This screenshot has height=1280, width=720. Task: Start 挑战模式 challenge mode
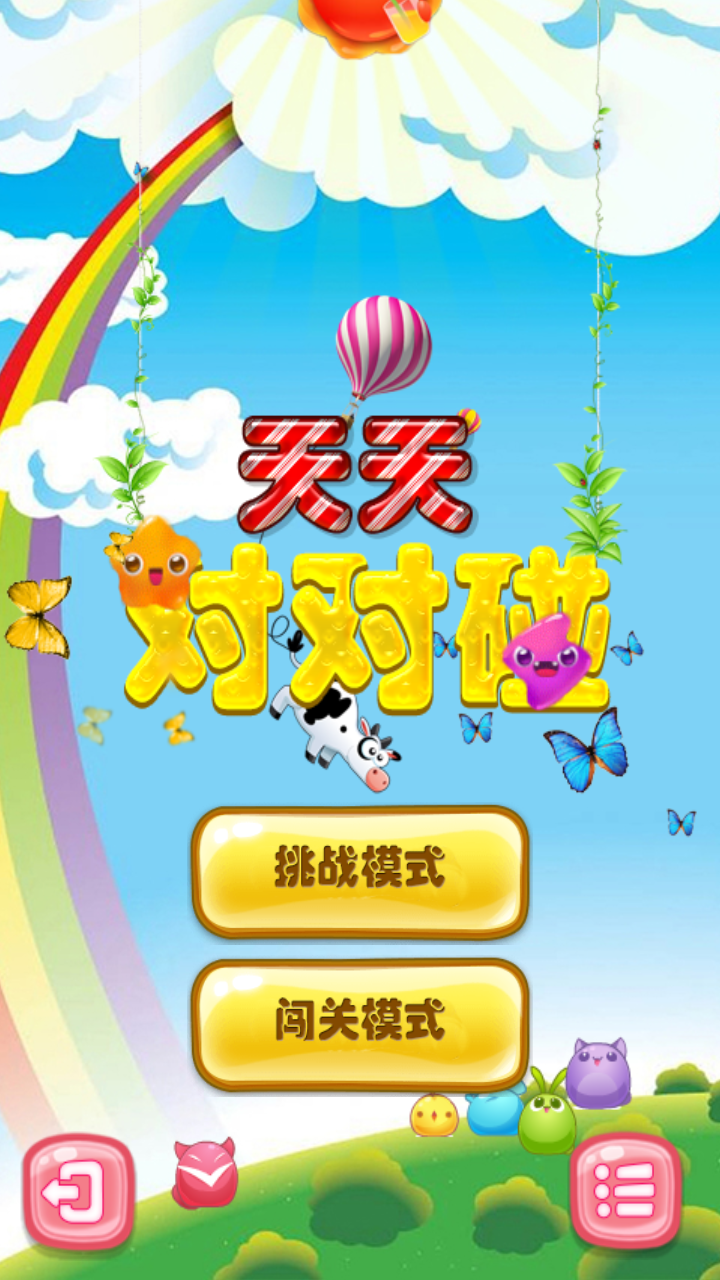point(360,871)
